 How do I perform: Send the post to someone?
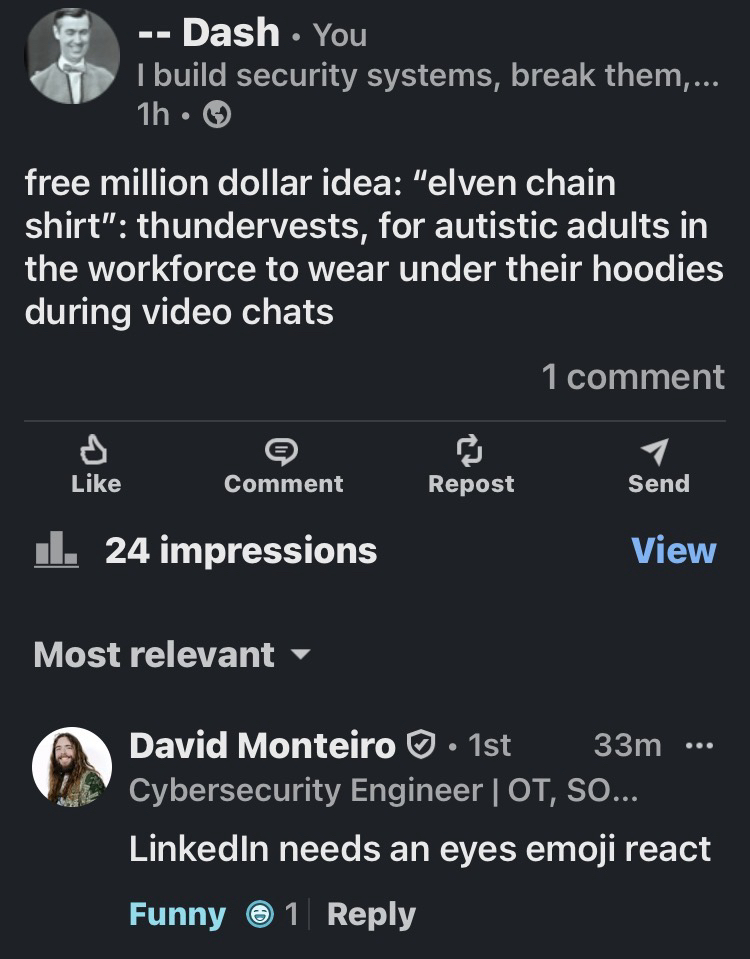coord(658,466)
